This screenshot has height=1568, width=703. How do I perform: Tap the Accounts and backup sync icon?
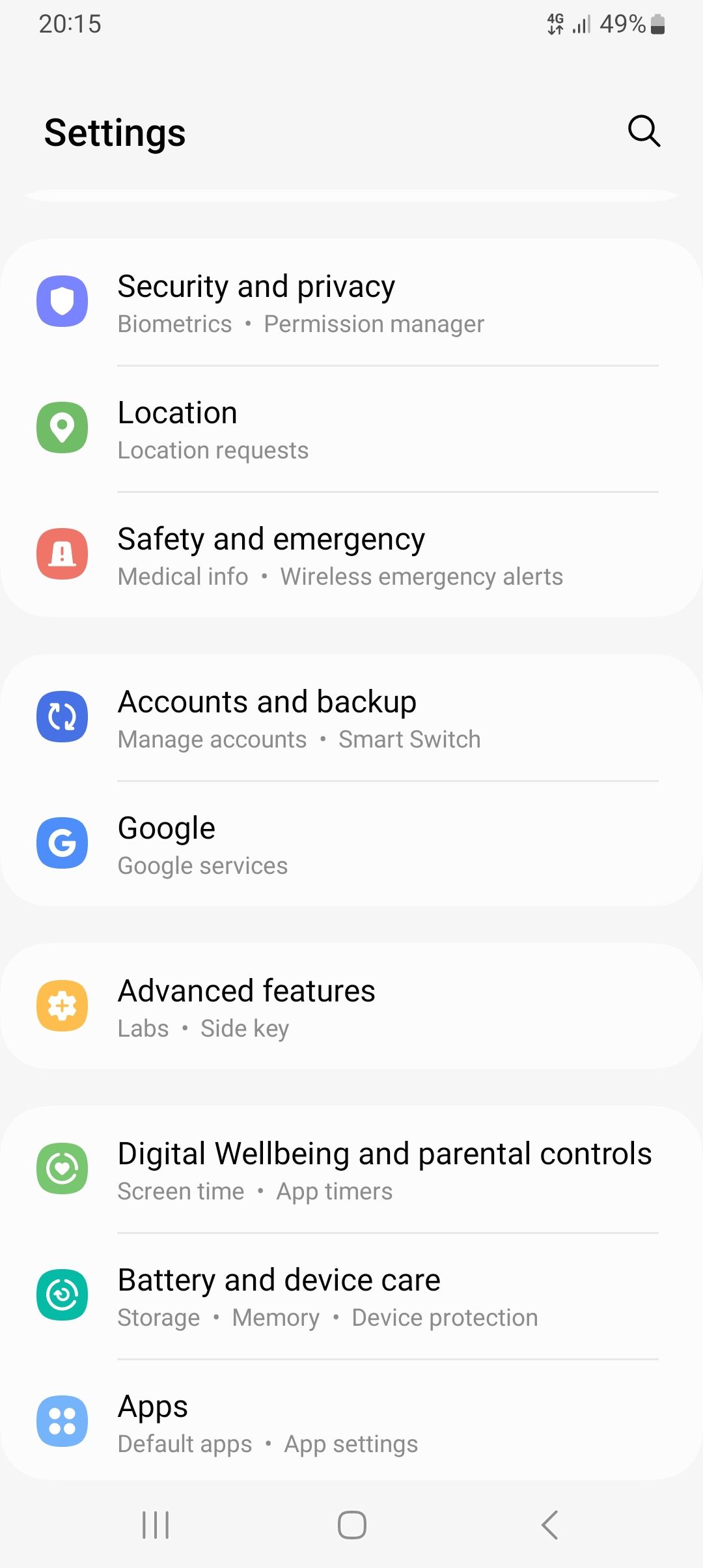(62, 716)
